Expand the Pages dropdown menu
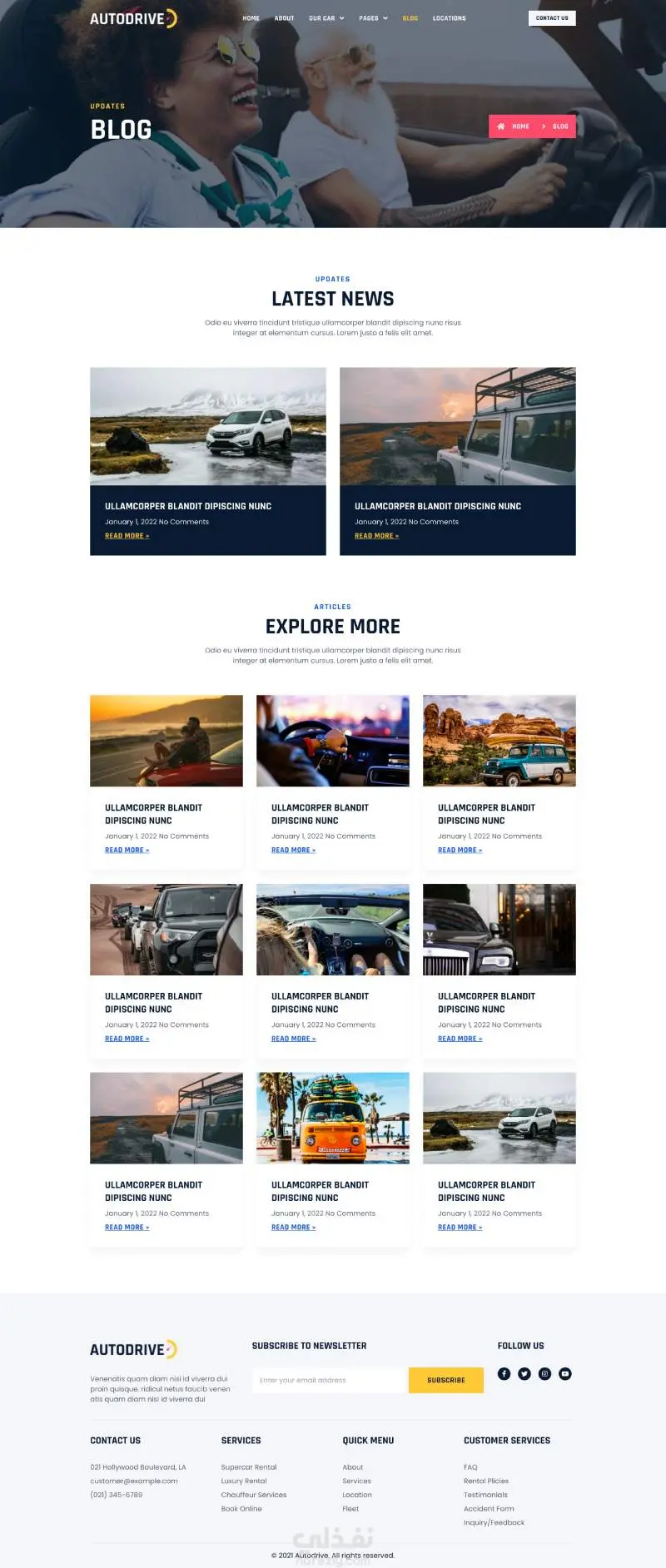The width and height of the screenshot is (666, 1568). click(373, 18)
